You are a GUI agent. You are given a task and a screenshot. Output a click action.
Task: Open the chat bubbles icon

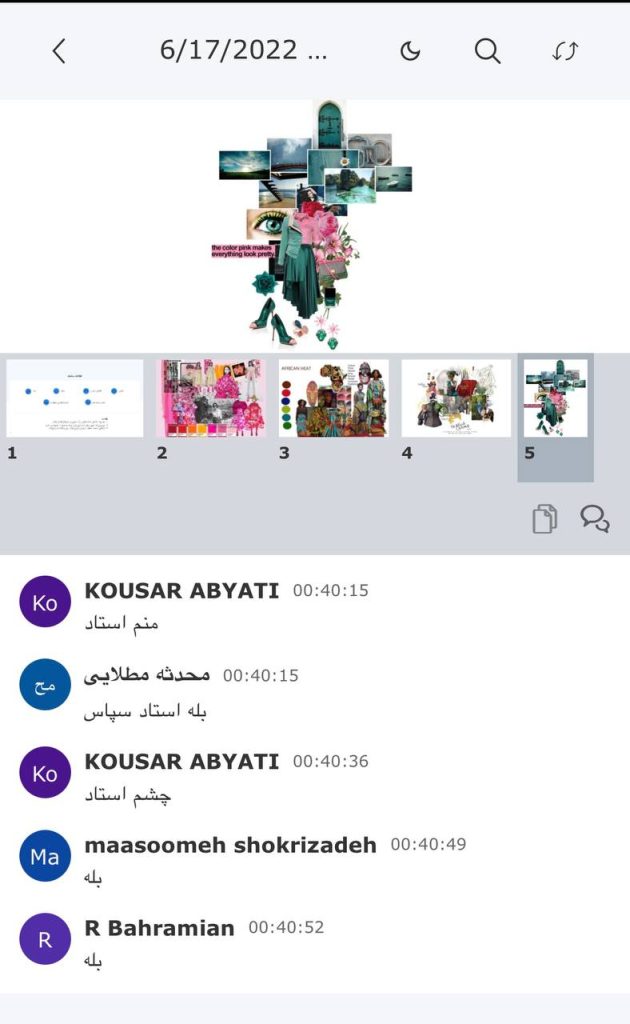[x=595, y=518]
